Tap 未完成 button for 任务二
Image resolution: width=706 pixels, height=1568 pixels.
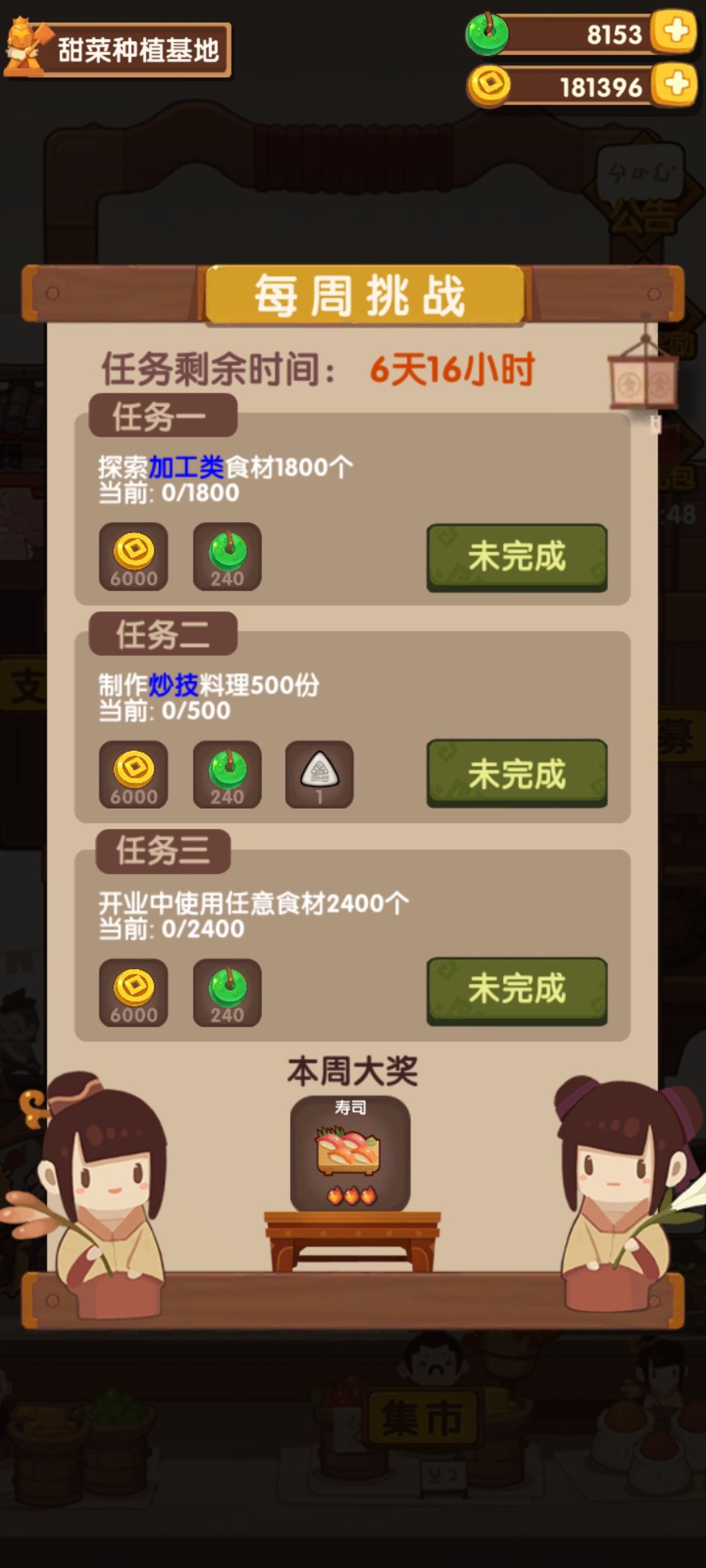[x=517, y=774]
